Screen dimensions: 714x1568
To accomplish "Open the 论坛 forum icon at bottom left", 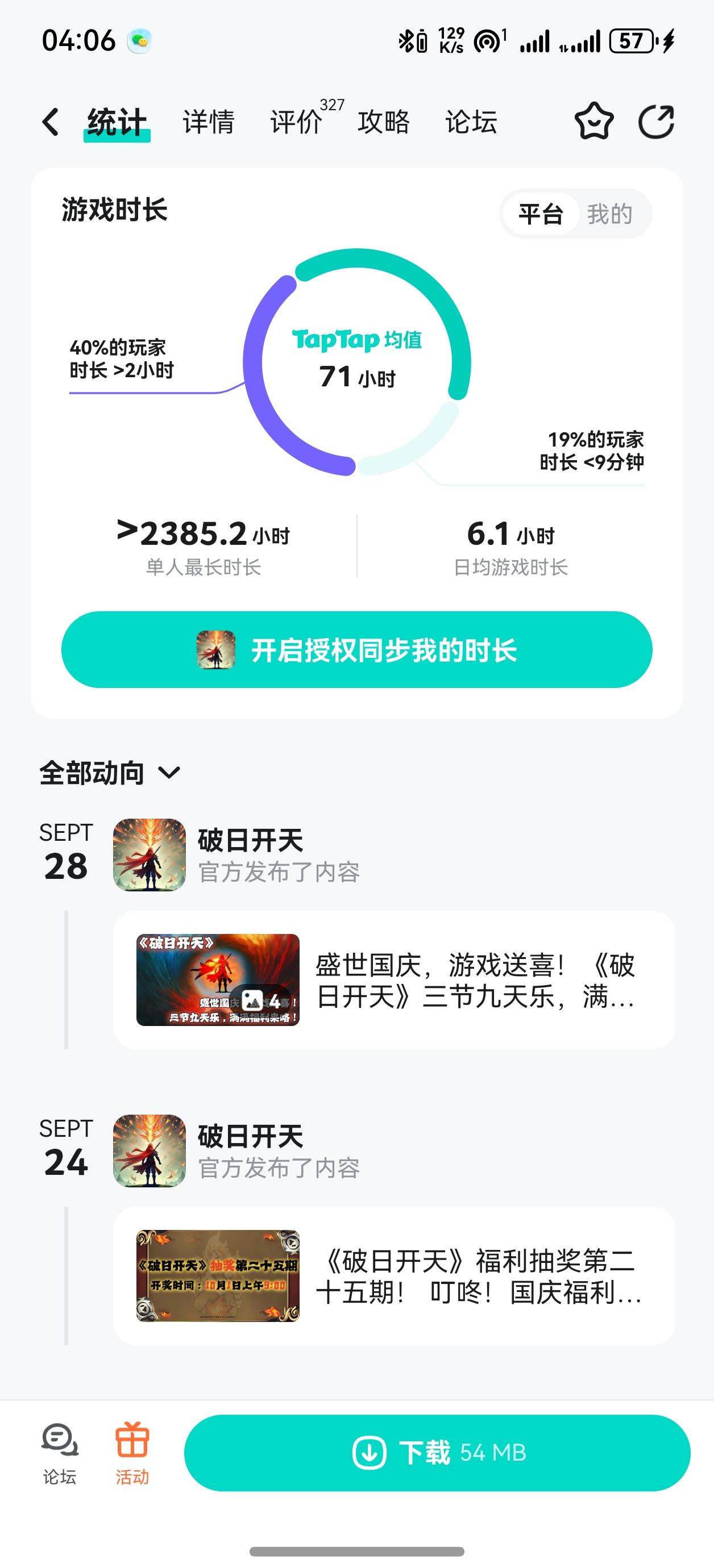I will (59, 1456).
